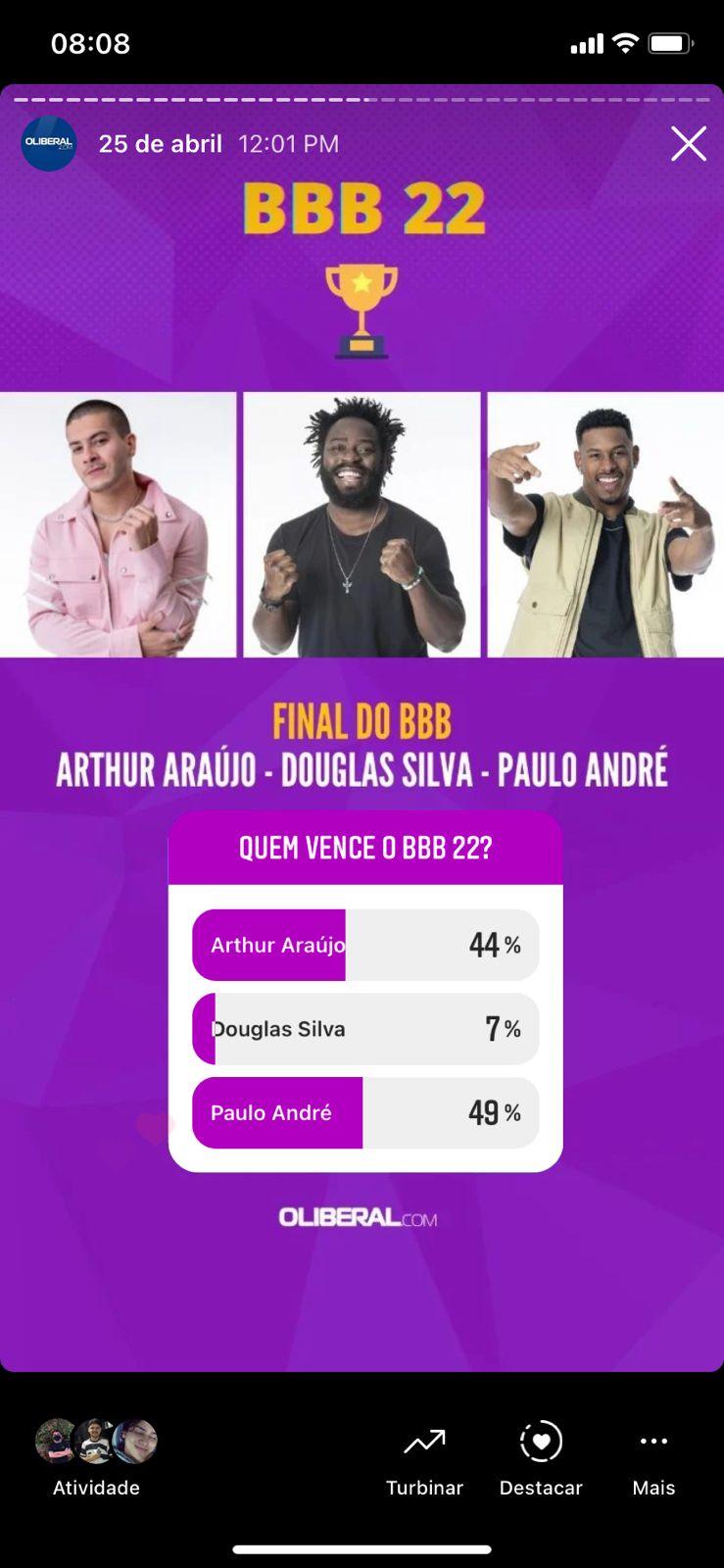Open the OLiberal profile avatar

pyautogui.click(x=49, y=144)
